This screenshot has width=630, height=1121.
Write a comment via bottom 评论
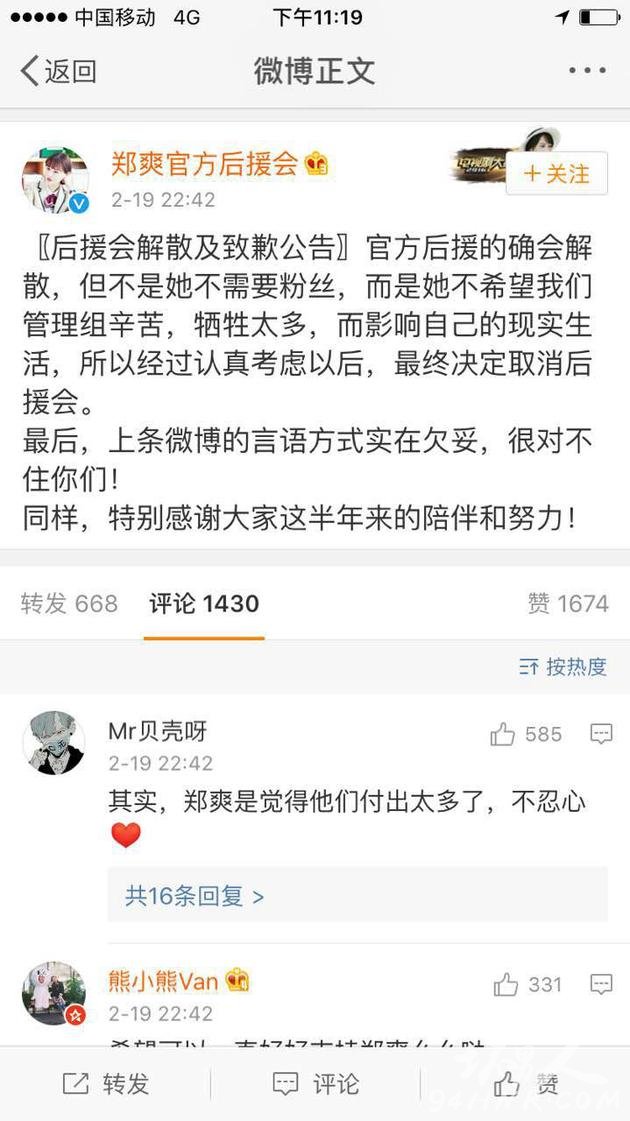[315, 1083]
